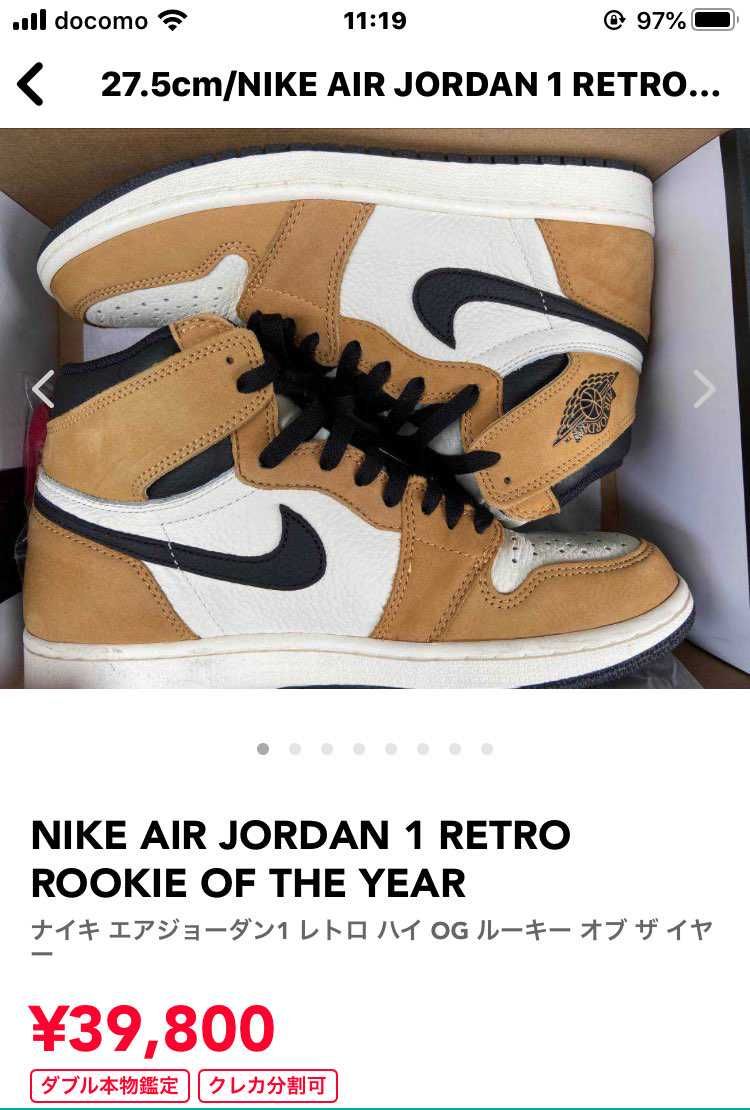Jump to the second photo indicator dot
This screenshot has height=1110, width=750.
tap(295, 748)
